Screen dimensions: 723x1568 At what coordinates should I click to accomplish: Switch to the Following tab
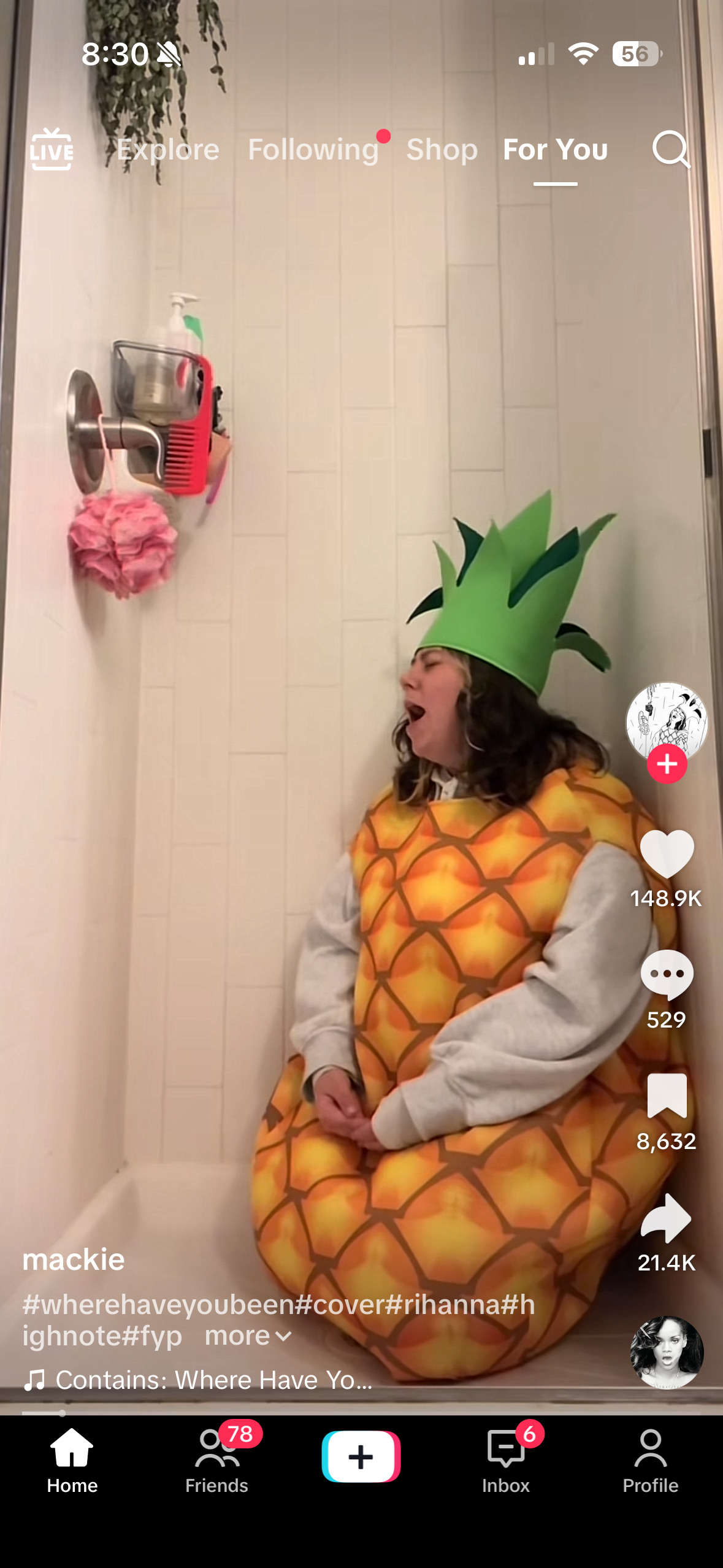click(x=313, y=150)
